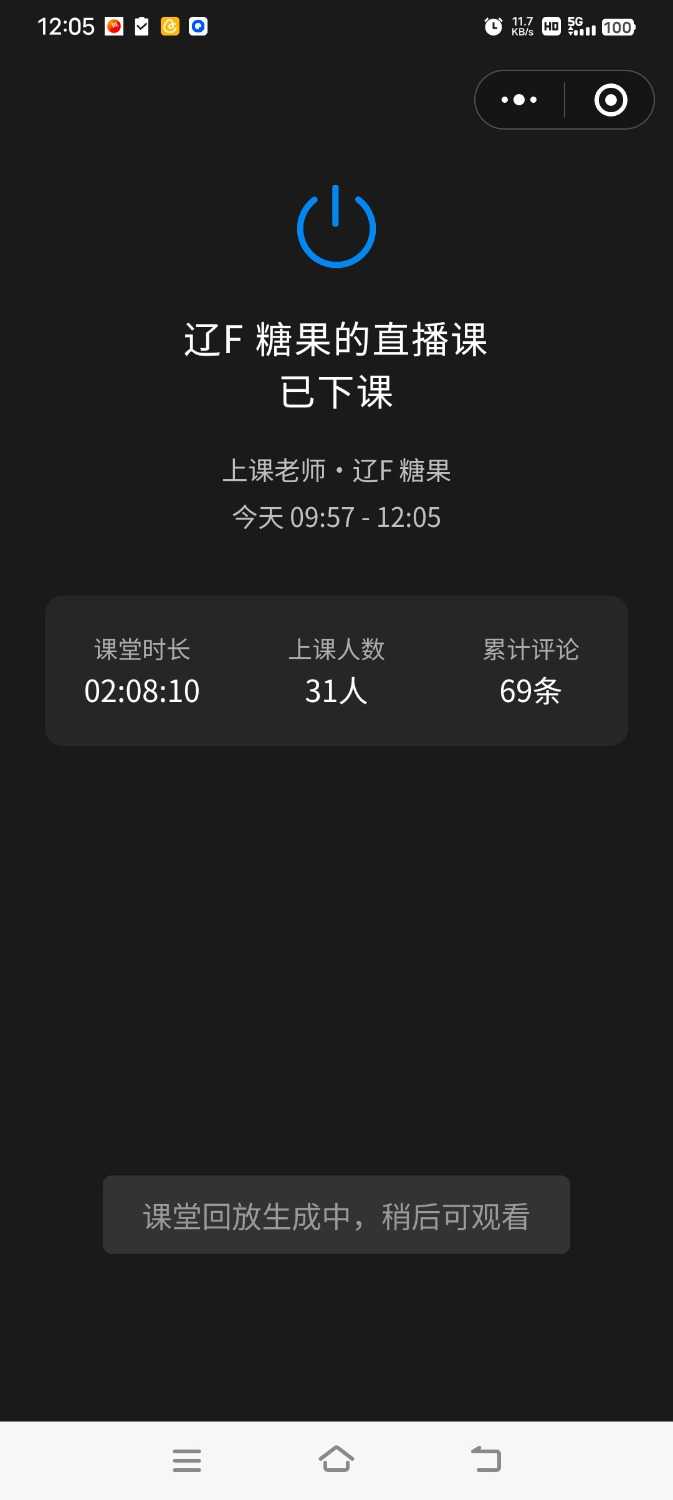Viewport: 673px width, 1500px height.
Task: Close the mini program with the circle icon
Action: (610, 100)
